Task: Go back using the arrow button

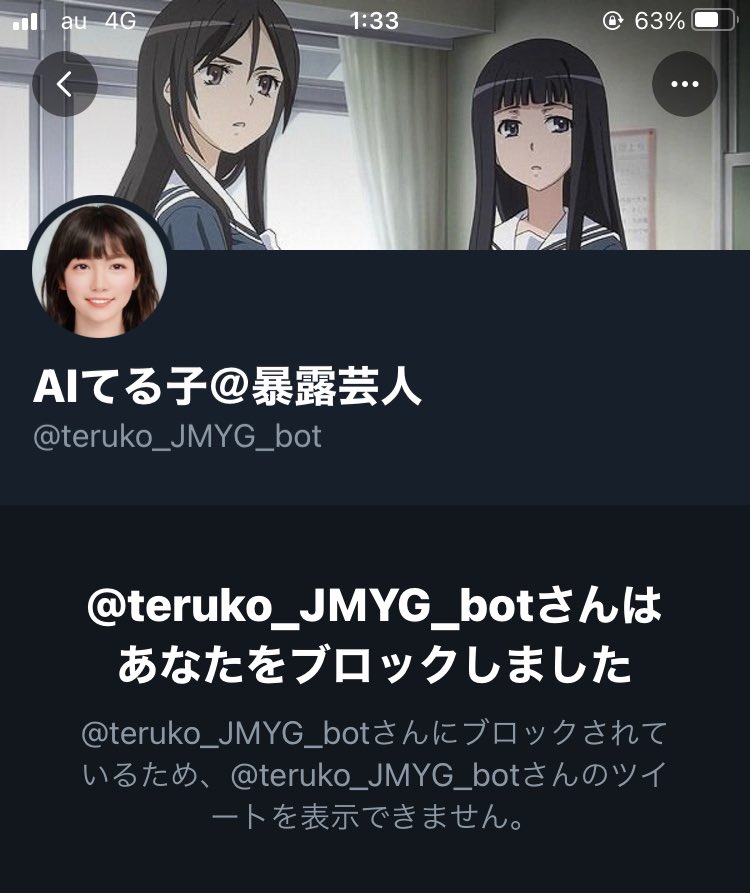Action: point(65,84)
